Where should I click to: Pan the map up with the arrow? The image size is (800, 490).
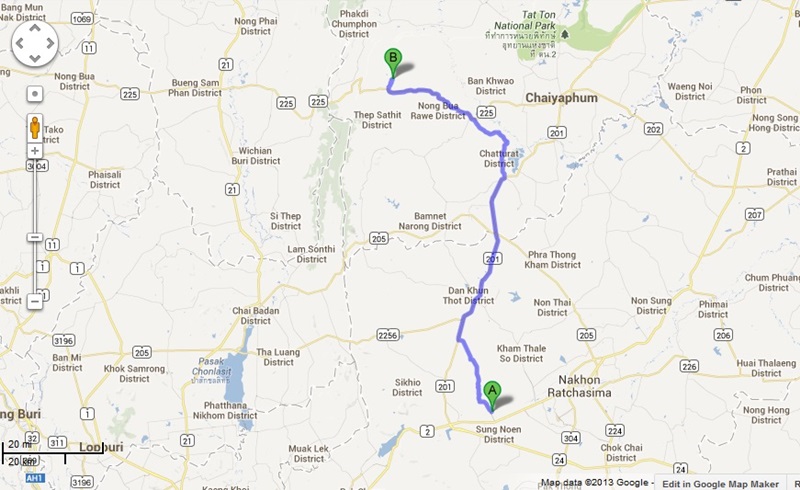coord(34,27)
